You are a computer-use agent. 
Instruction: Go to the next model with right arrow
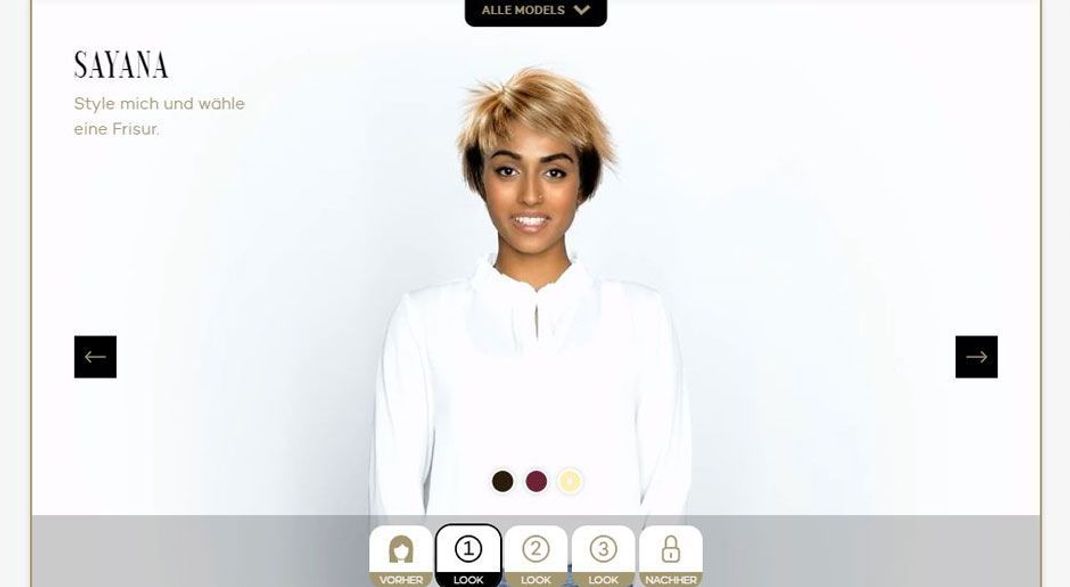coord(976,357)
